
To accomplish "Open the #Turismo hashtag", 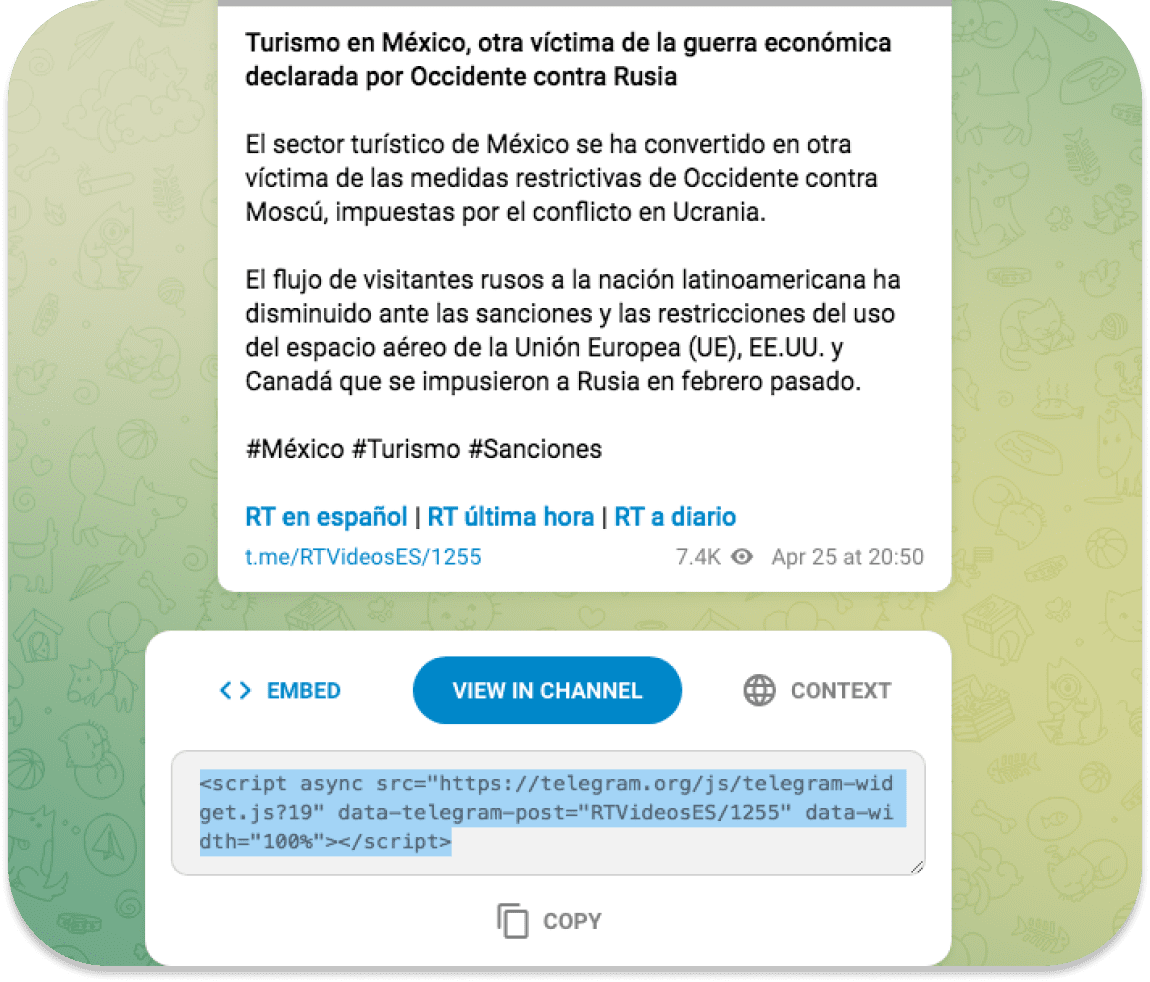I will (x=405, y=449).
